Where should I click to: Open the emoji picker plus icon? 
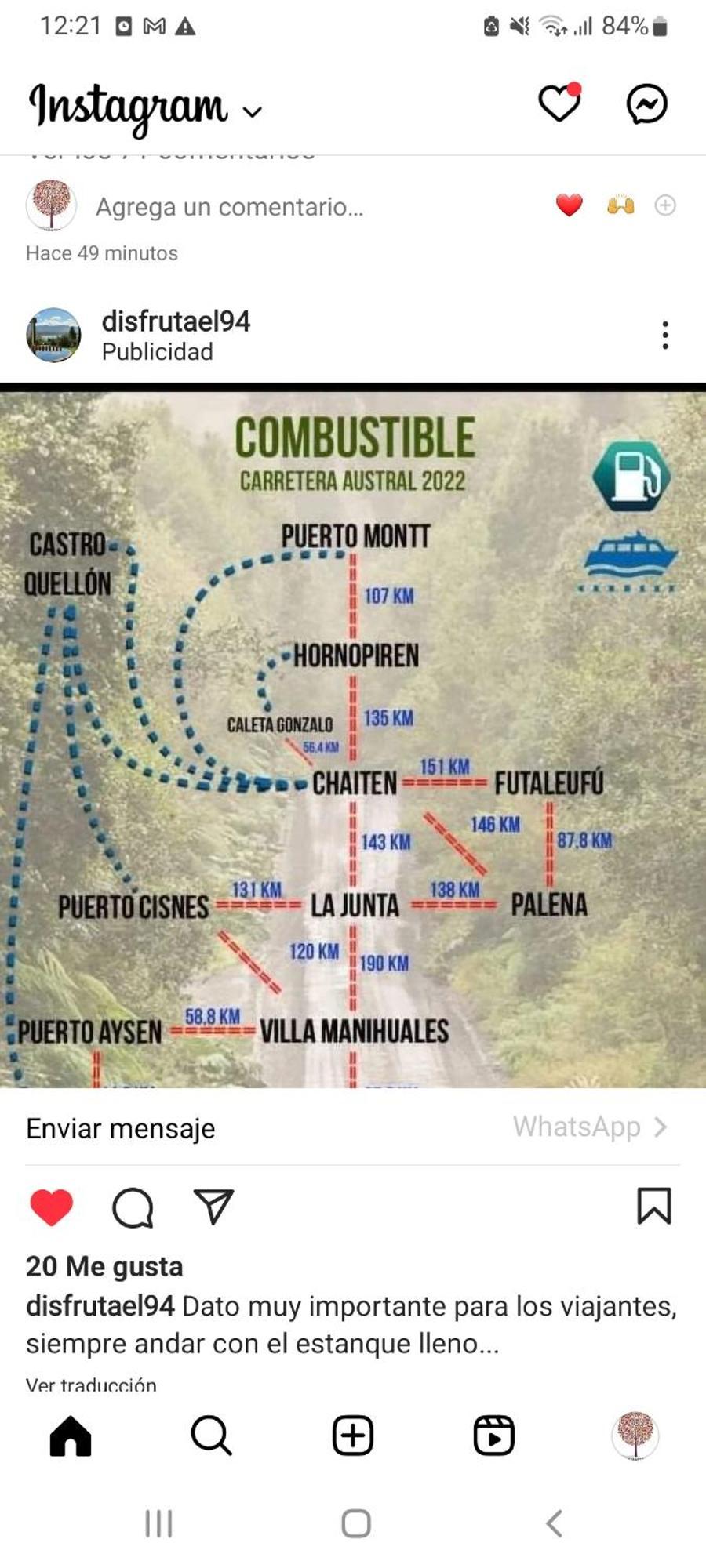click(665, 205)
